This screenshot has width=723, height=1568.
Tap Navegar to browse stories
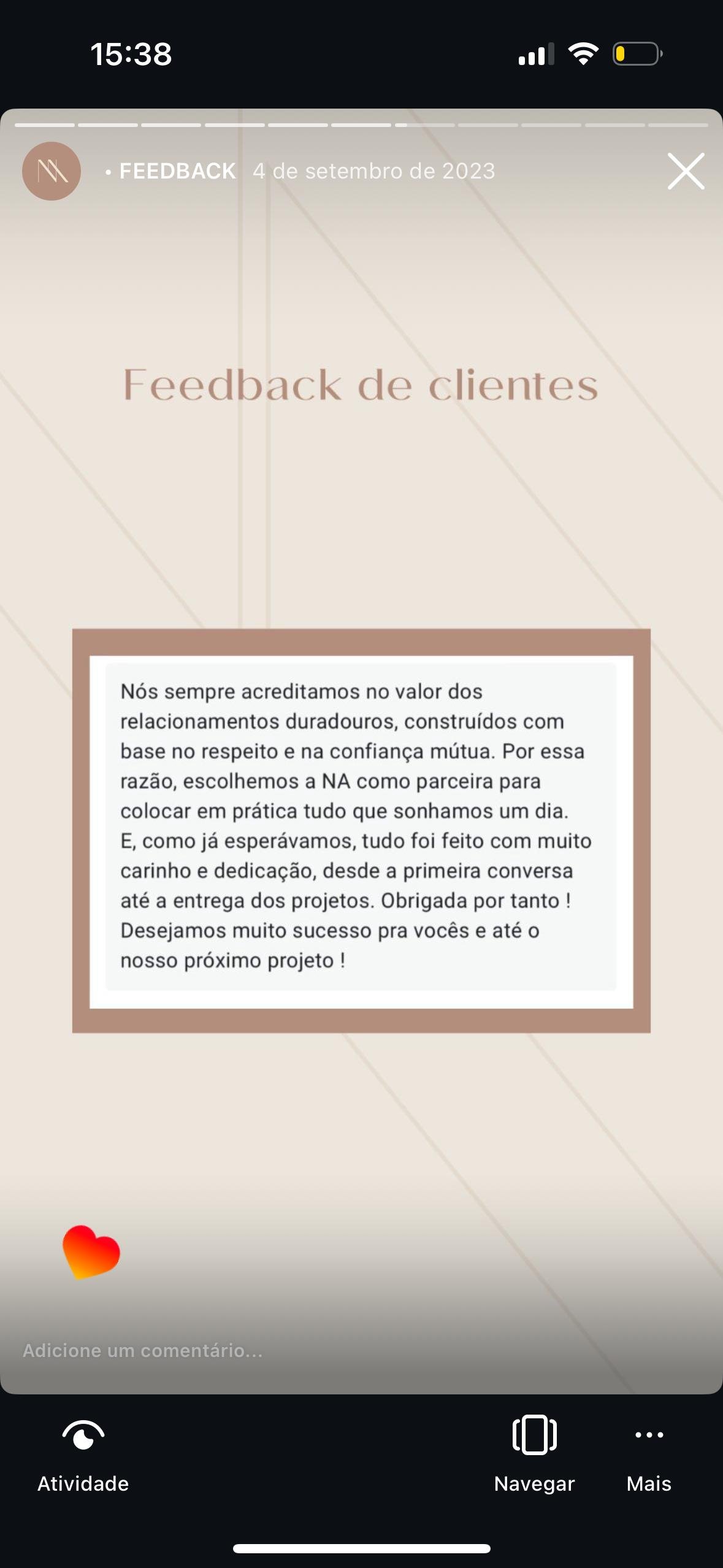(534, 1453)
